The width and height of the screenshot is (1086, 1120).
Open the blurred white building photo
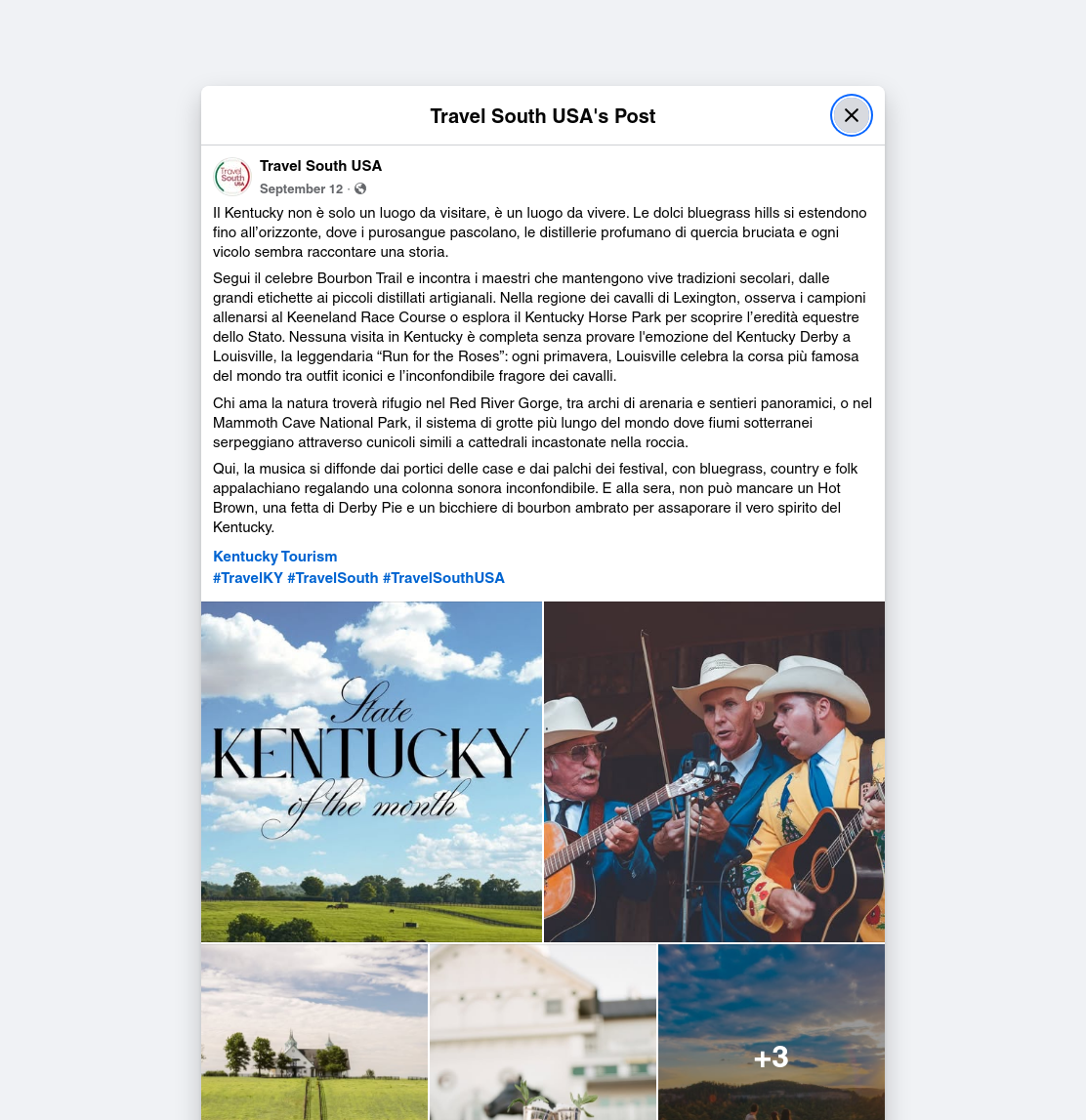point(543,1032)
